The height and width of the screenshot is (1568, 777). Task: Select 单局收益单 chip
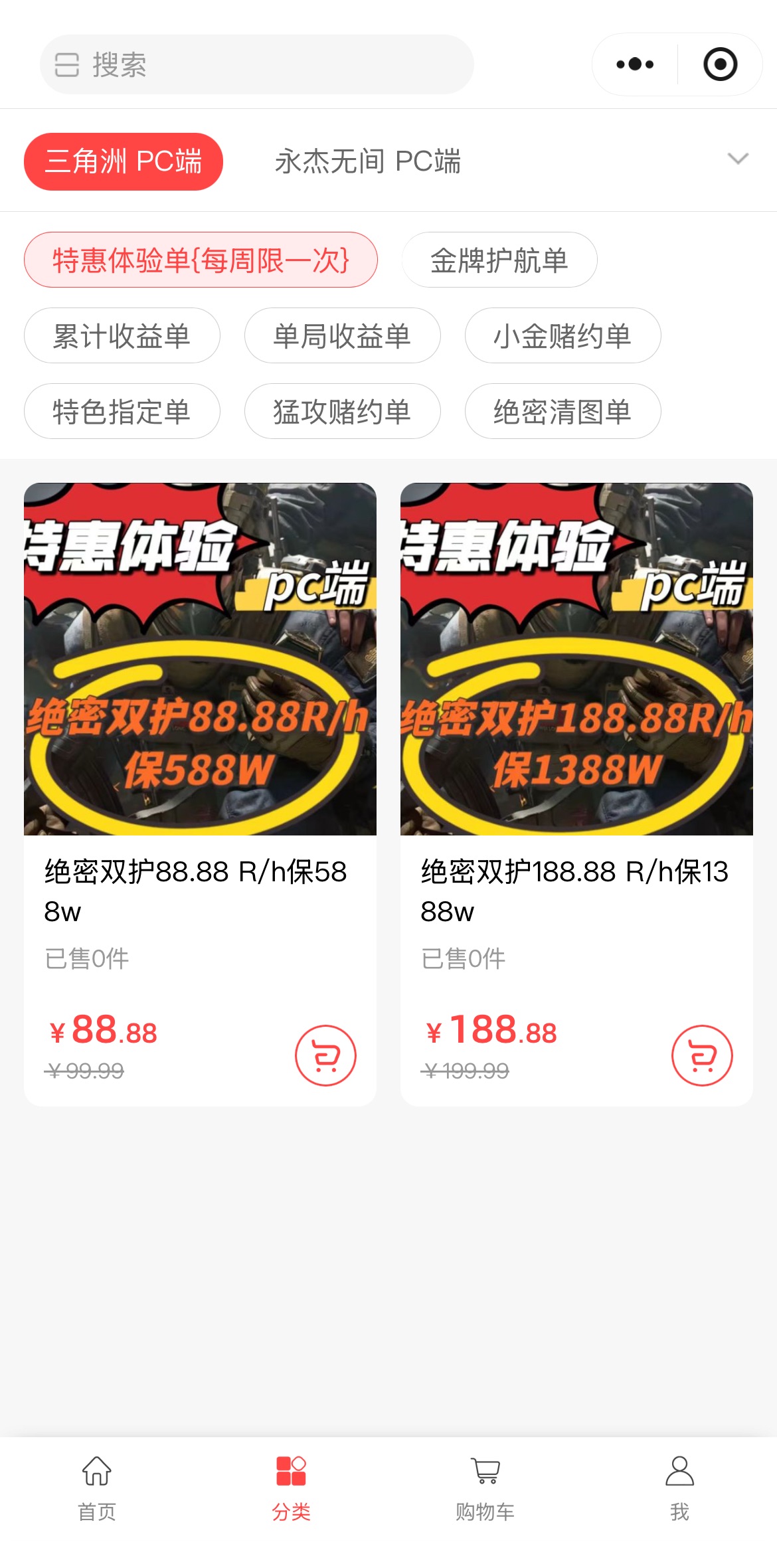coord(342,335)
